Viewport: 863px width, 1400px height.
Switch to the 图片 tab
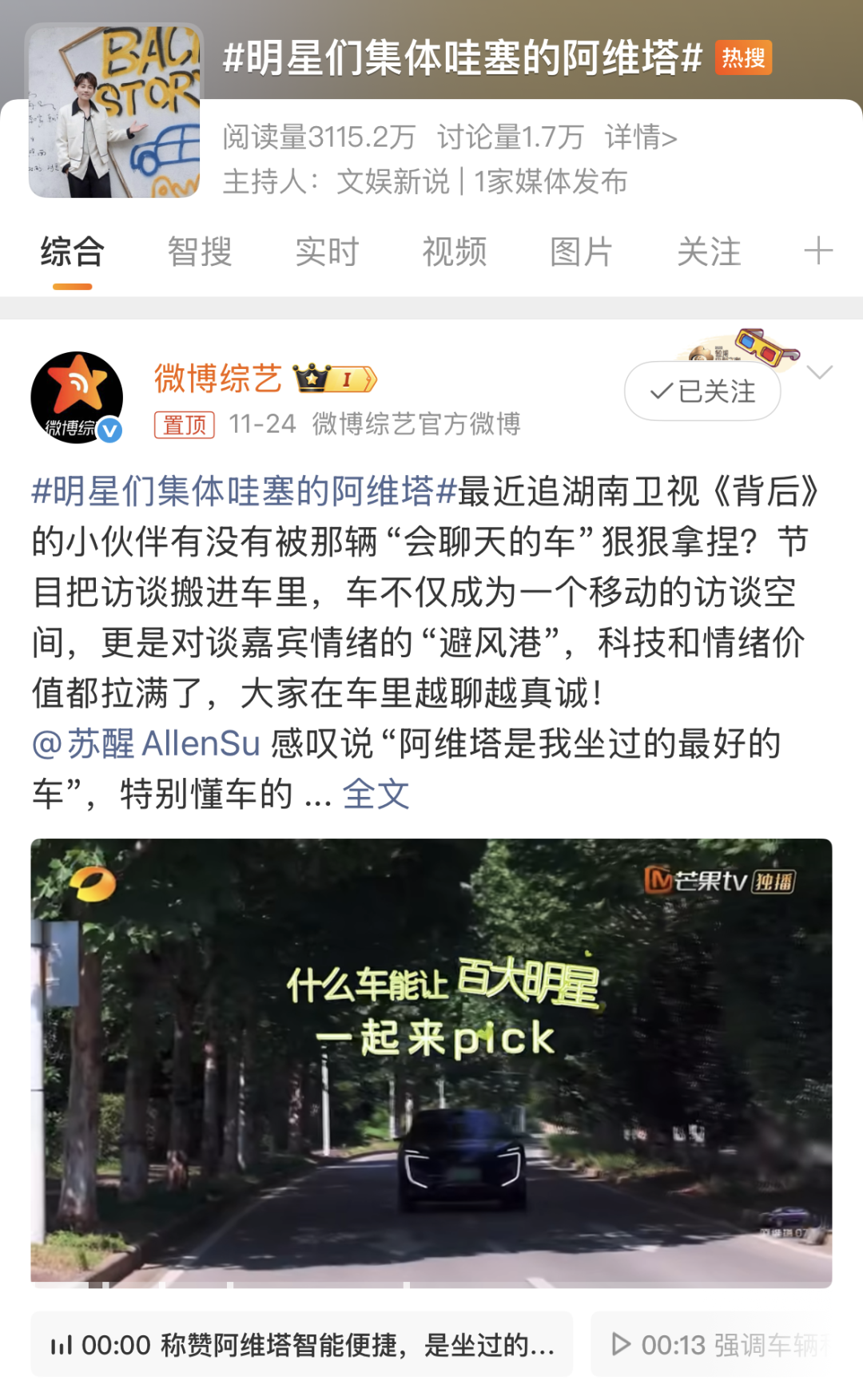pyautogui.click(x=581, y=252)
